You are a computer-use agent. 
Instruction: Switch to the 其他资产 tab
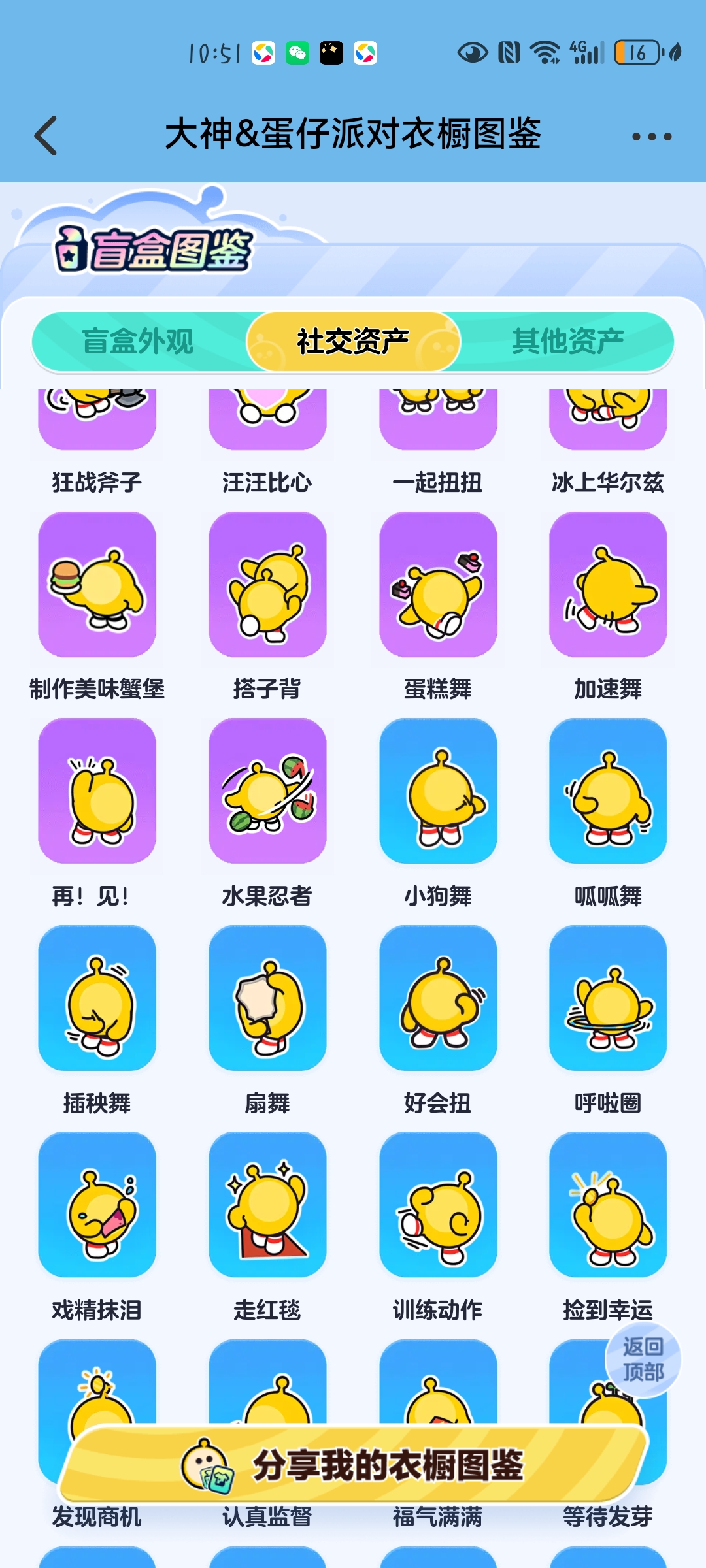[567, 342]
